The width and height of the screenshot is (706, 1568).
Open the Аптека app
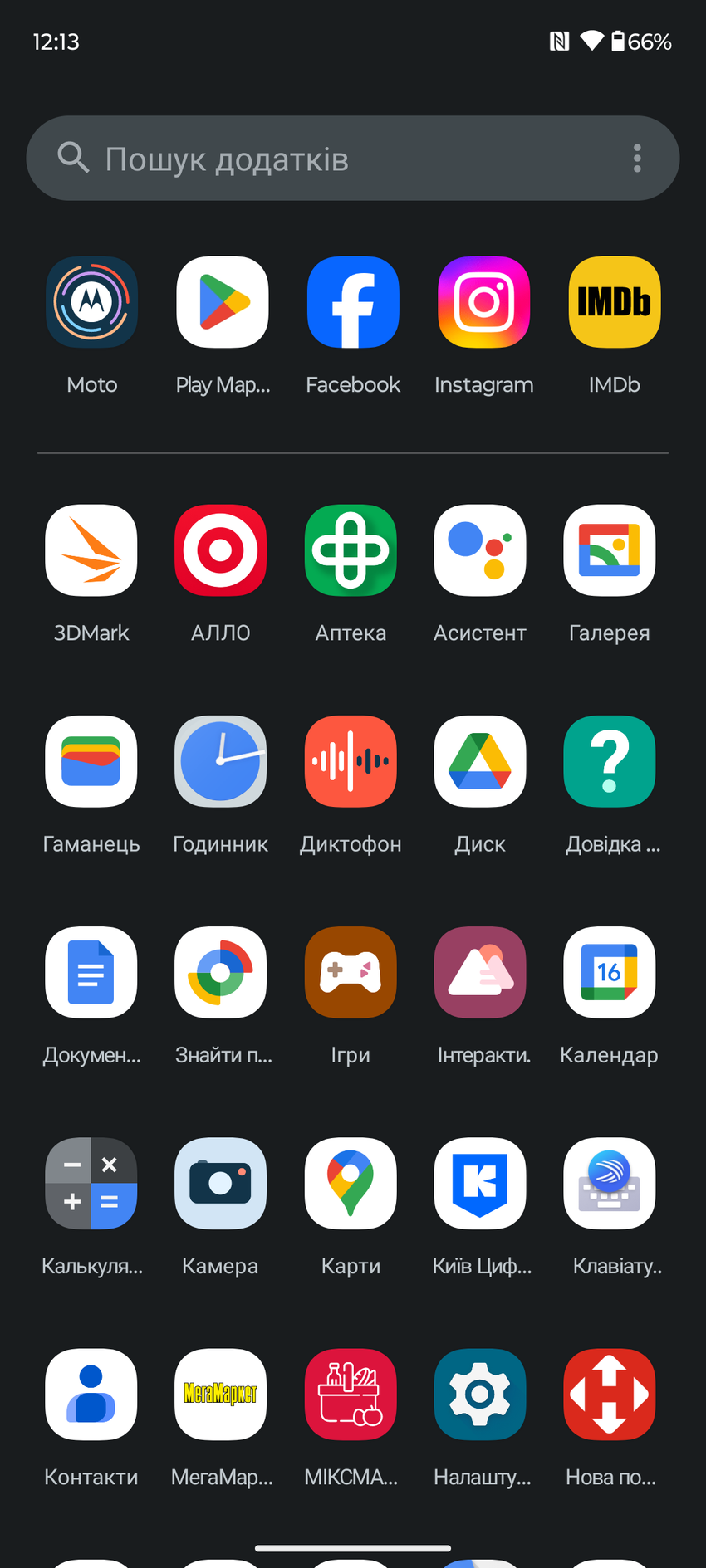pyautogui.click(x=351, y=550)
